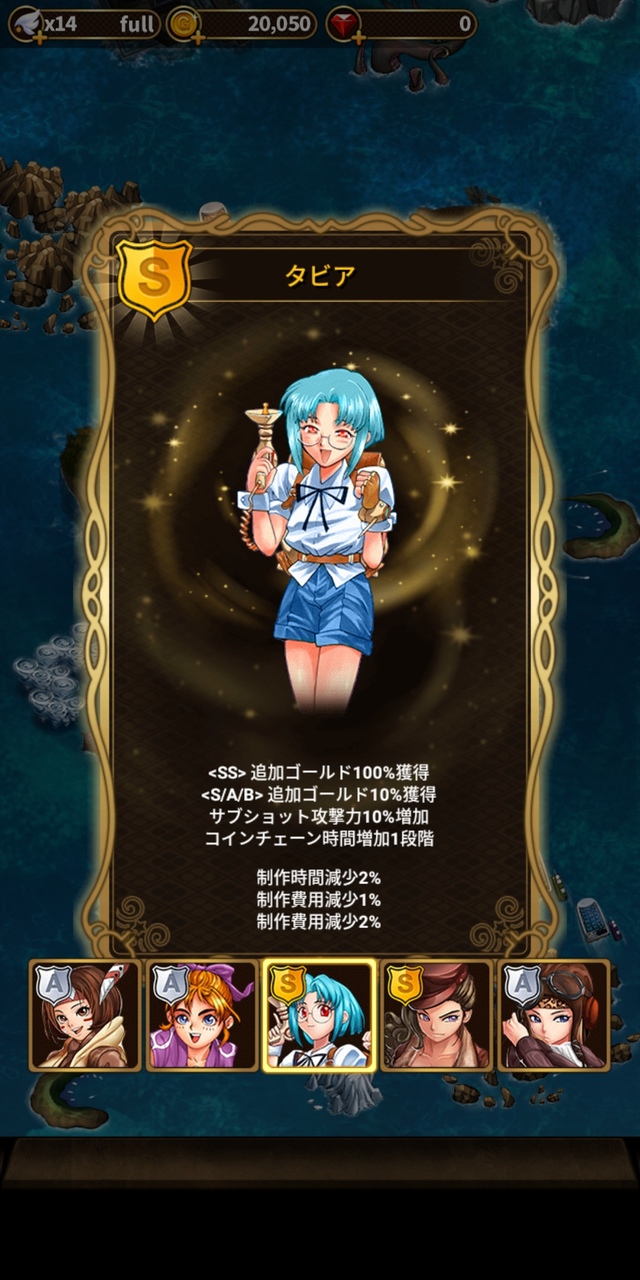640x1280 pixels.
Task: Select the goggles pilot A-rank character portrait
Action: [x=553, y=1015]
